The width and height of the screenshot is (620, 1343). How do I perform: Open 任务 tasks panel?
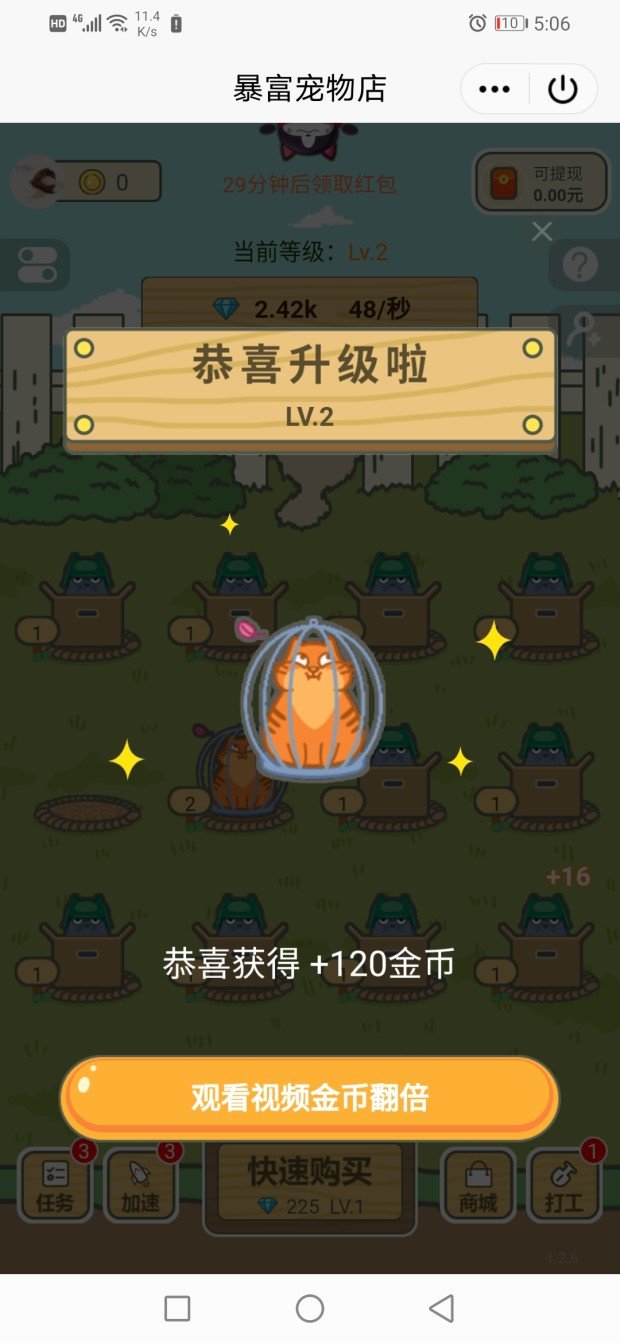tap(55, 1185)
